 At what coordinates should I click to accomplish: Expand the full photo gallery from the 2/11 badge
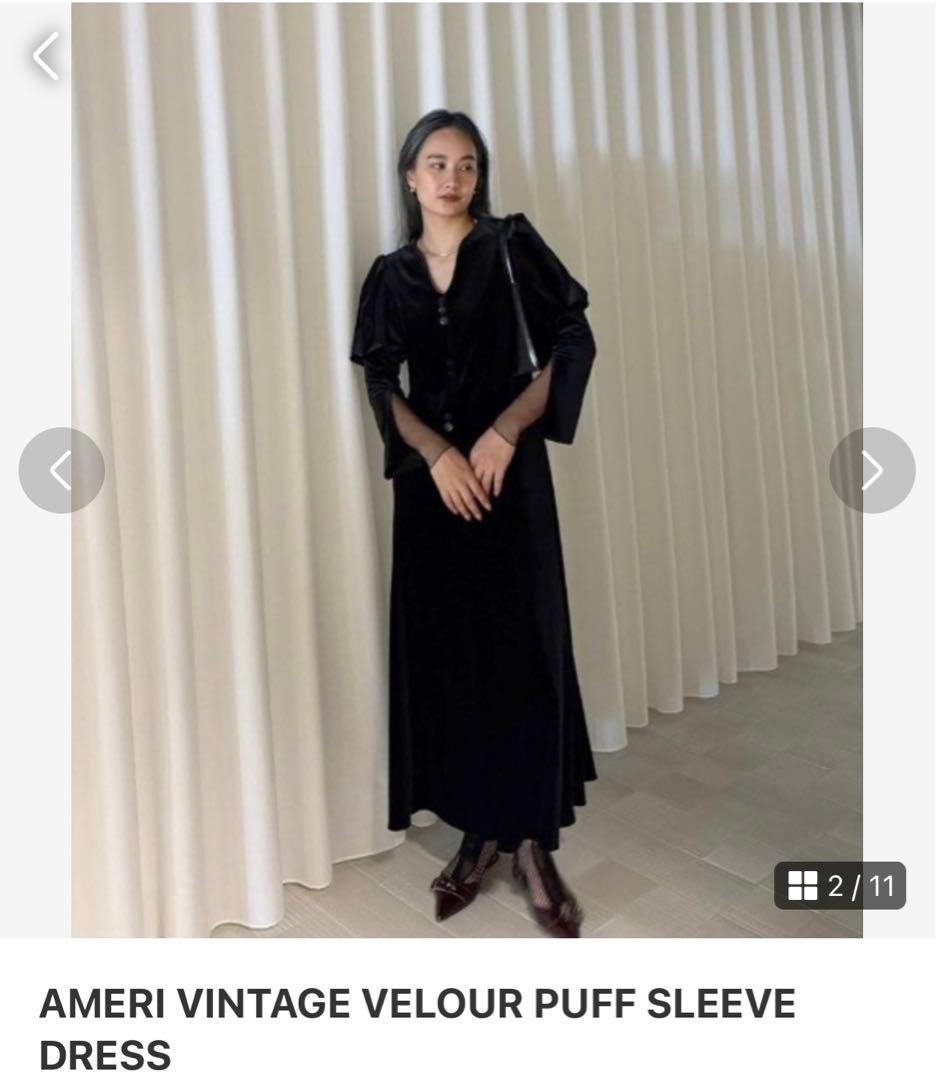tap(840, 886)
